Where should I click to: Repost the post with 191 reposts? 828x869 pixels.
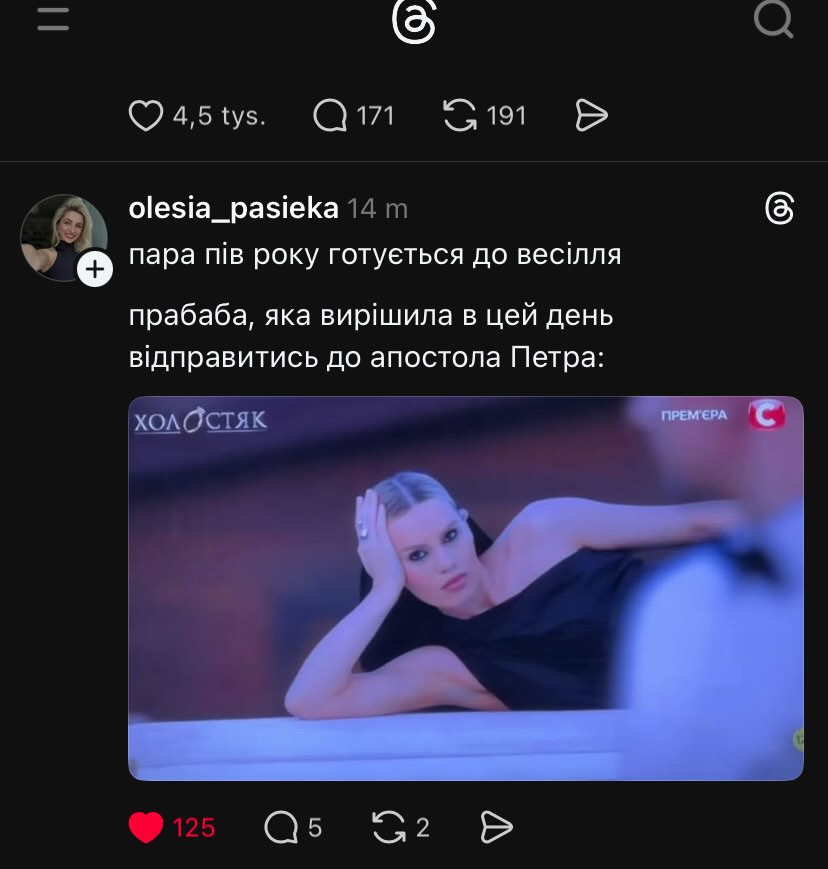(x=460, y=117)
